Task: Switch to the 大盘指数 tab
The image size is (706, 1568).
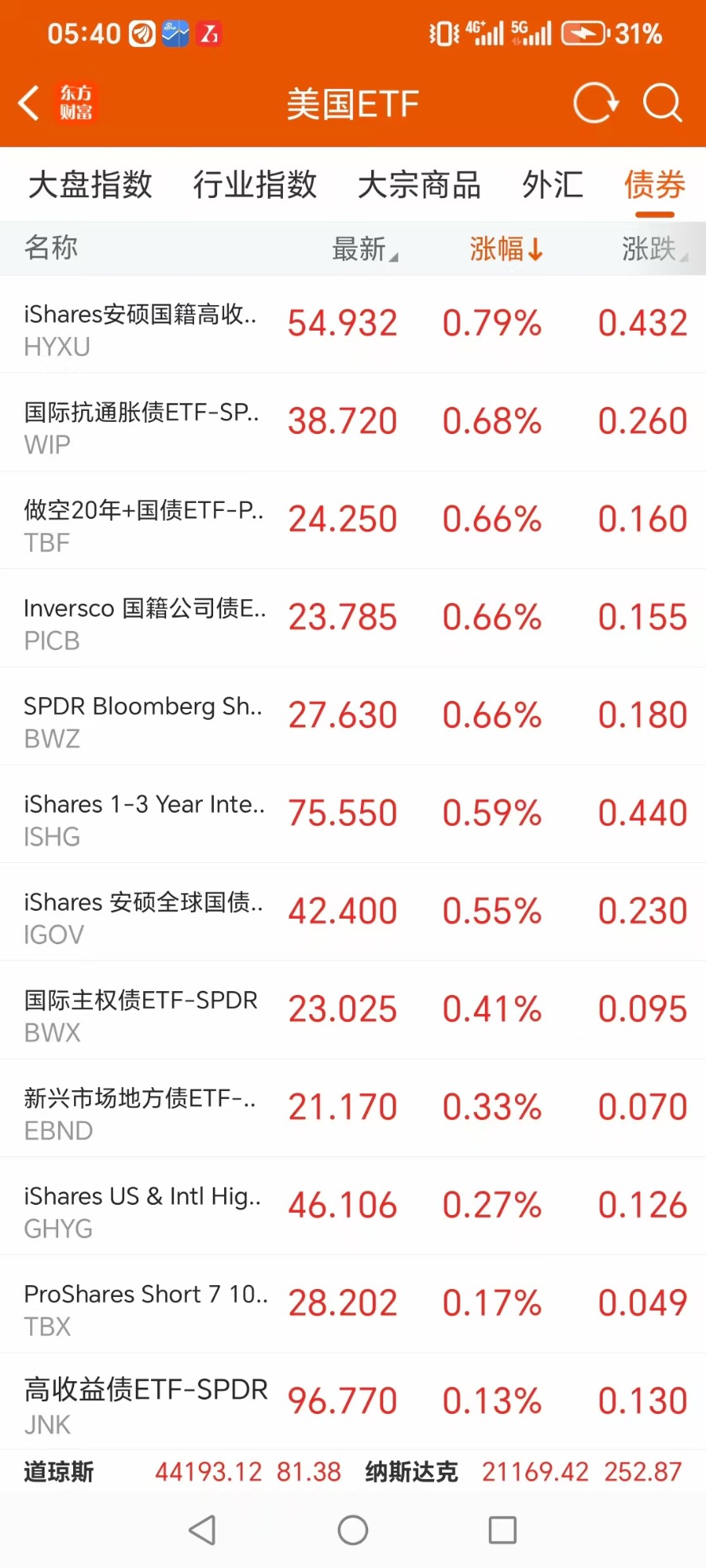Action: (90, 184)
